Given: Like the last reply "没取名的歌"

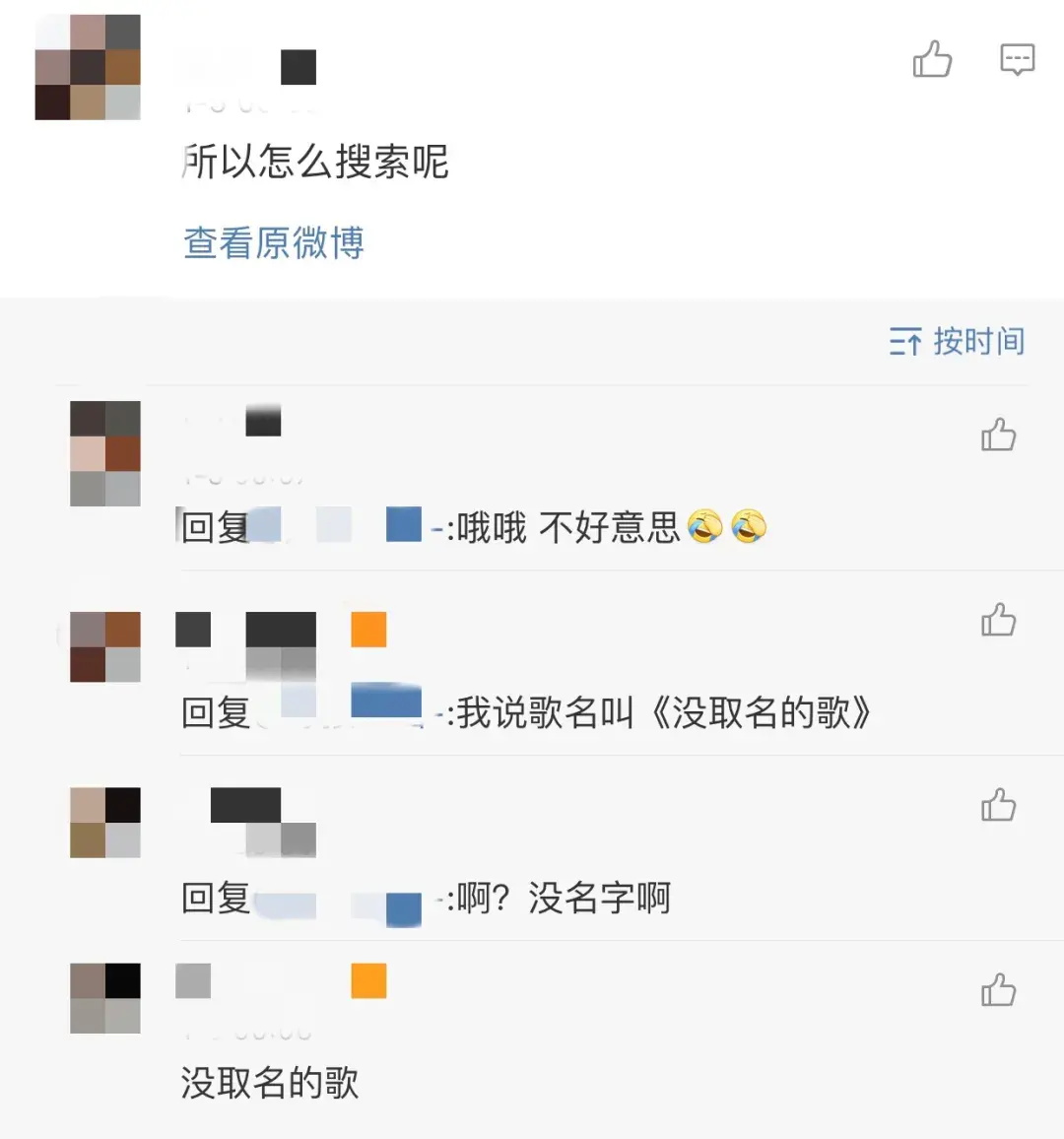Looking at the screenshot, I should [x=998, y=990].
